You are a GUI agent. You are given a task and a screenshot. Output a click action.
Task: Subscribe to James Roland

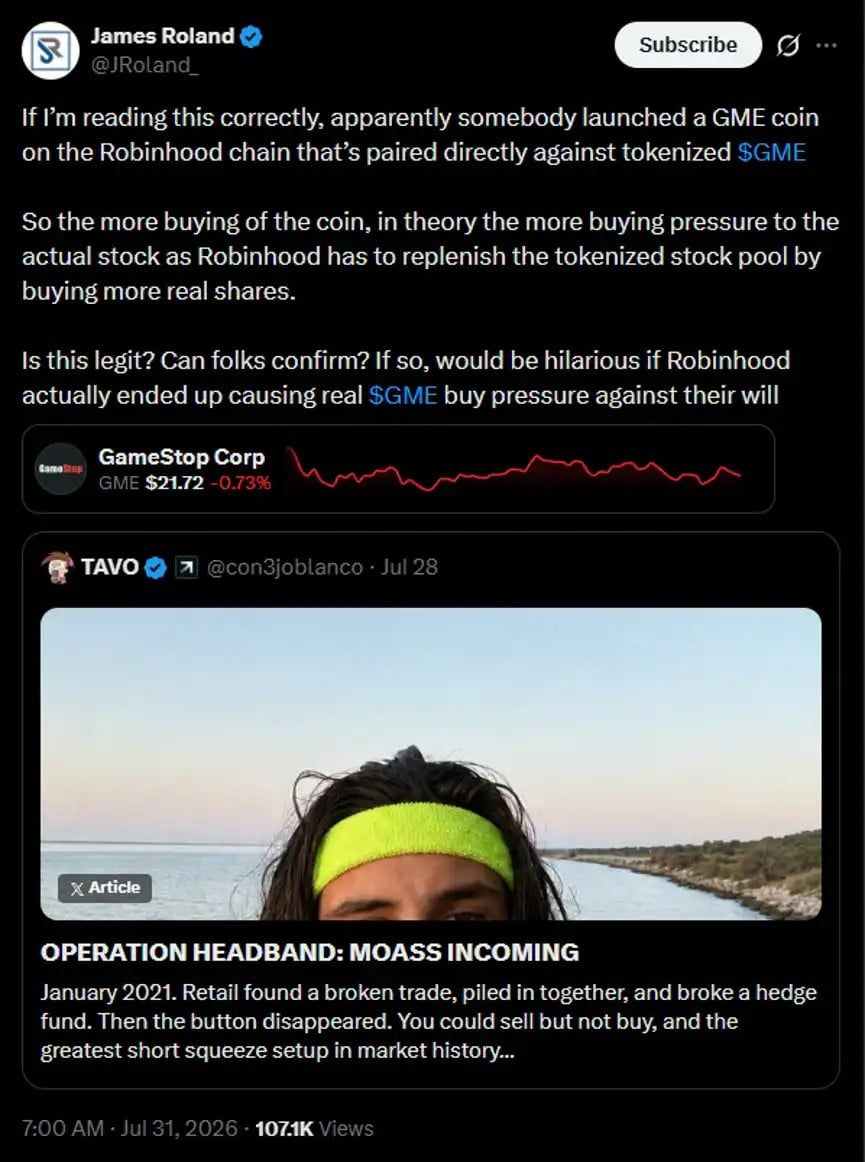click(688, 45)
